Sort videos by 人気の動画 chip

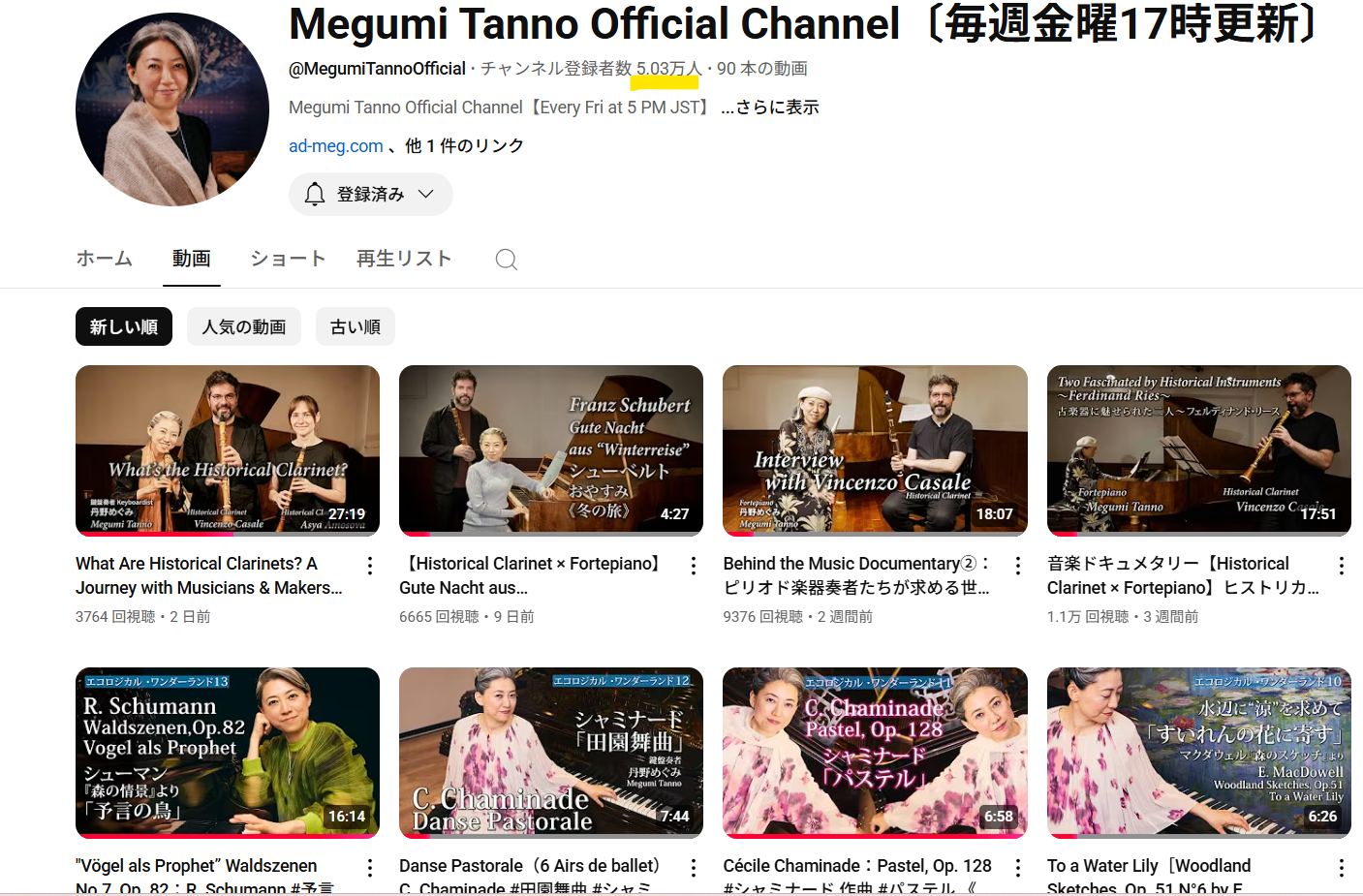coord(244,327)
